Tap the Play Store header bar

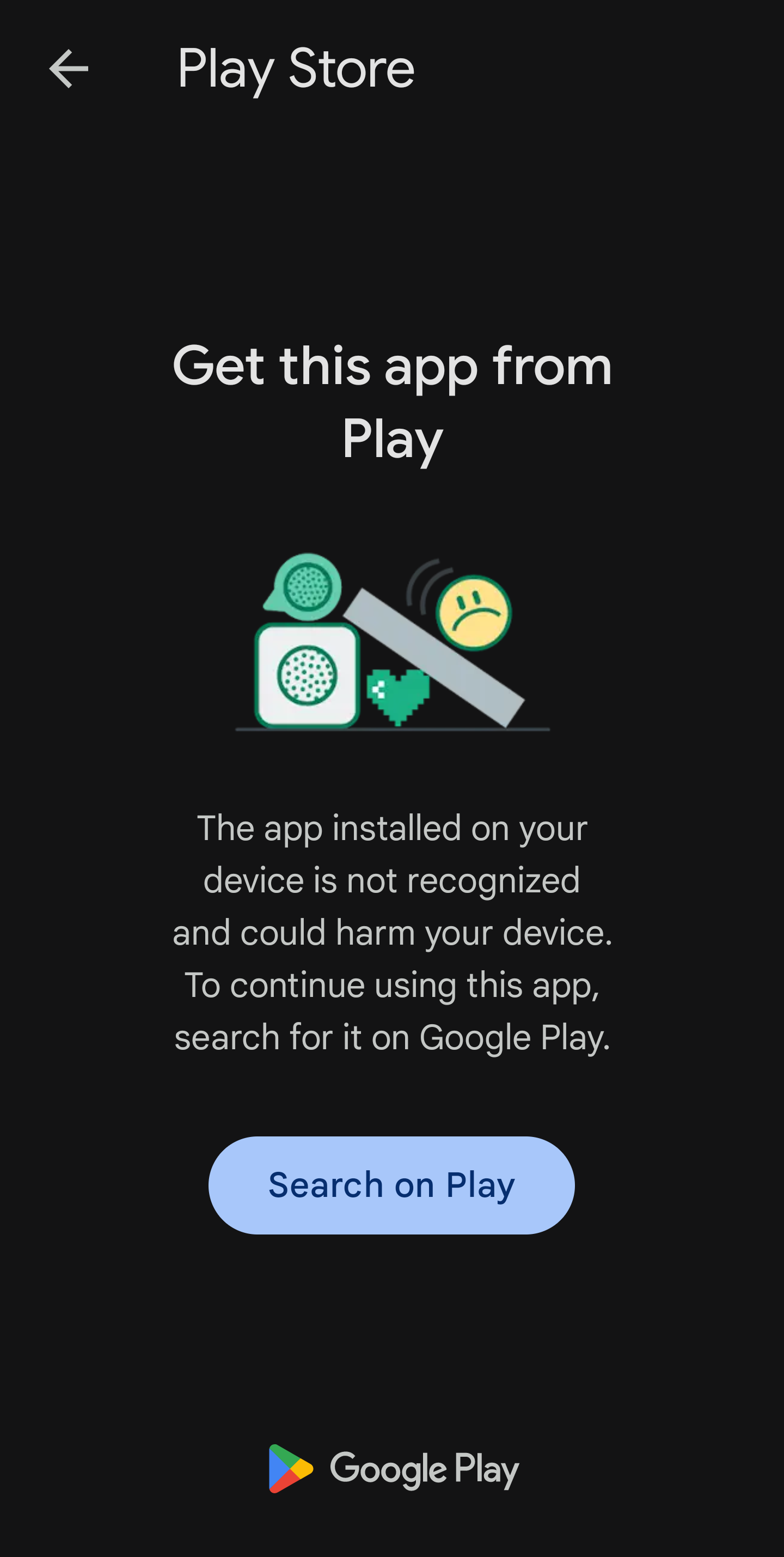[392, 68]
